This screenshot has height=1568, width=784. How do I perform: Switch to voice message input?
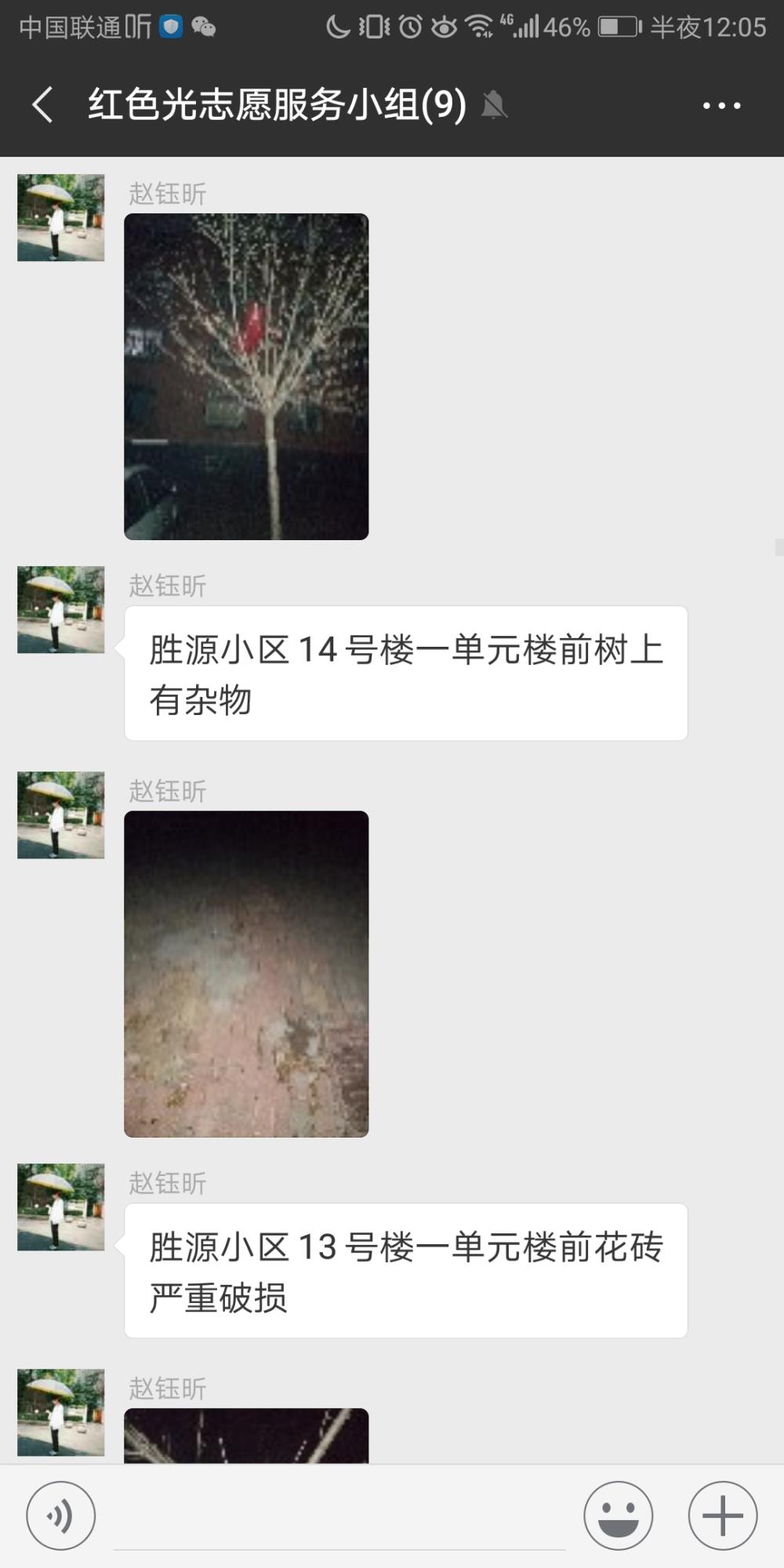point(61,1515)
